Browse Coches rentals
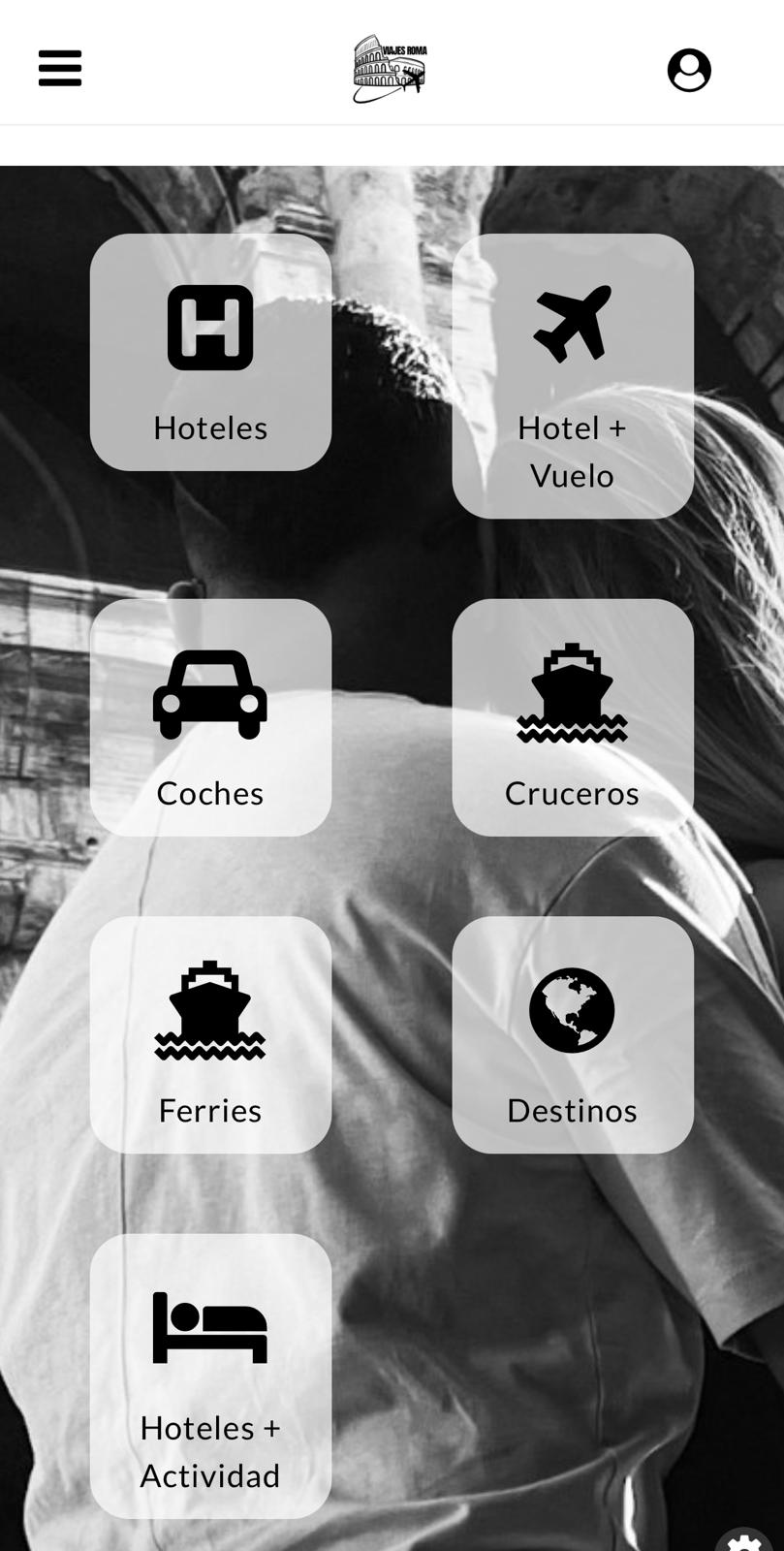 point(210,717)
